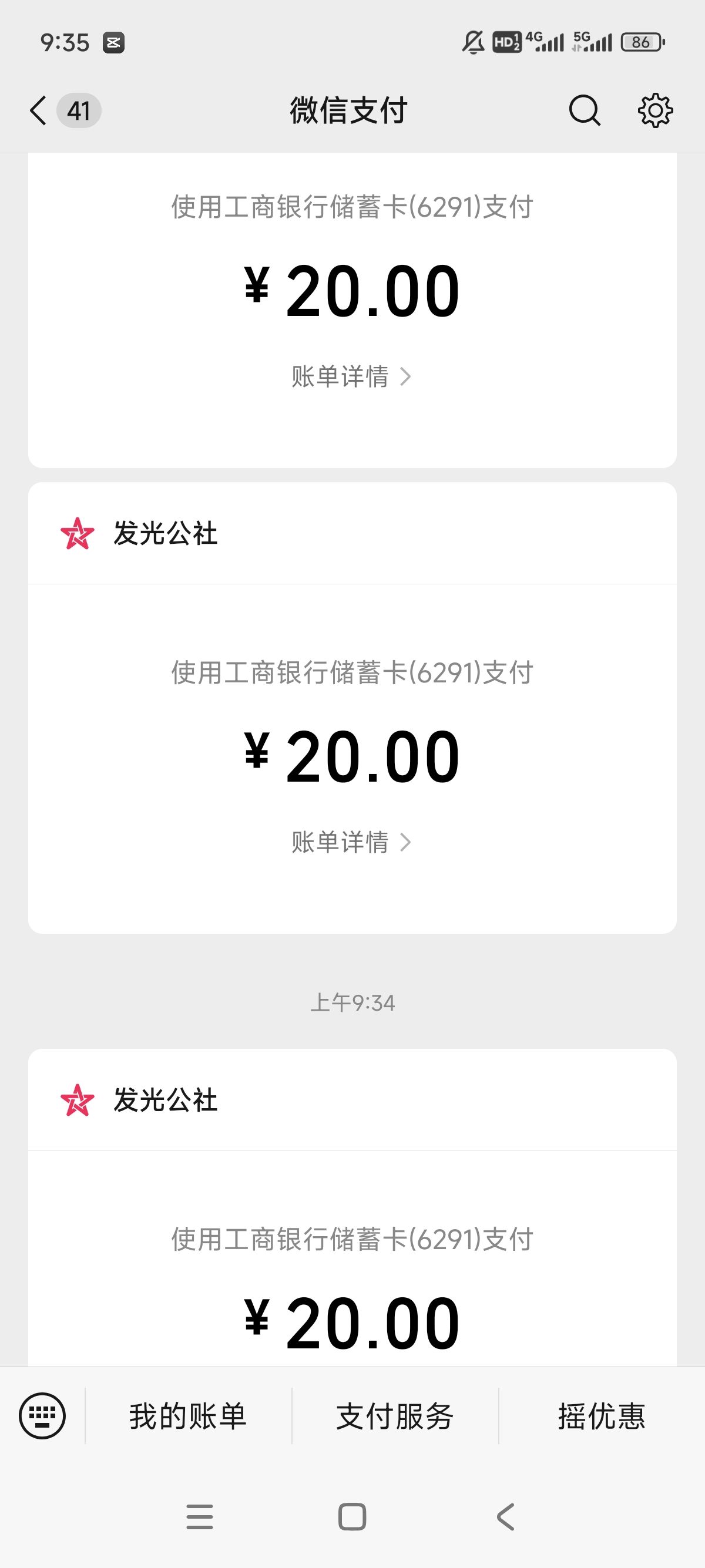
Task: Tap the system home button
Action: [352, 1517]
